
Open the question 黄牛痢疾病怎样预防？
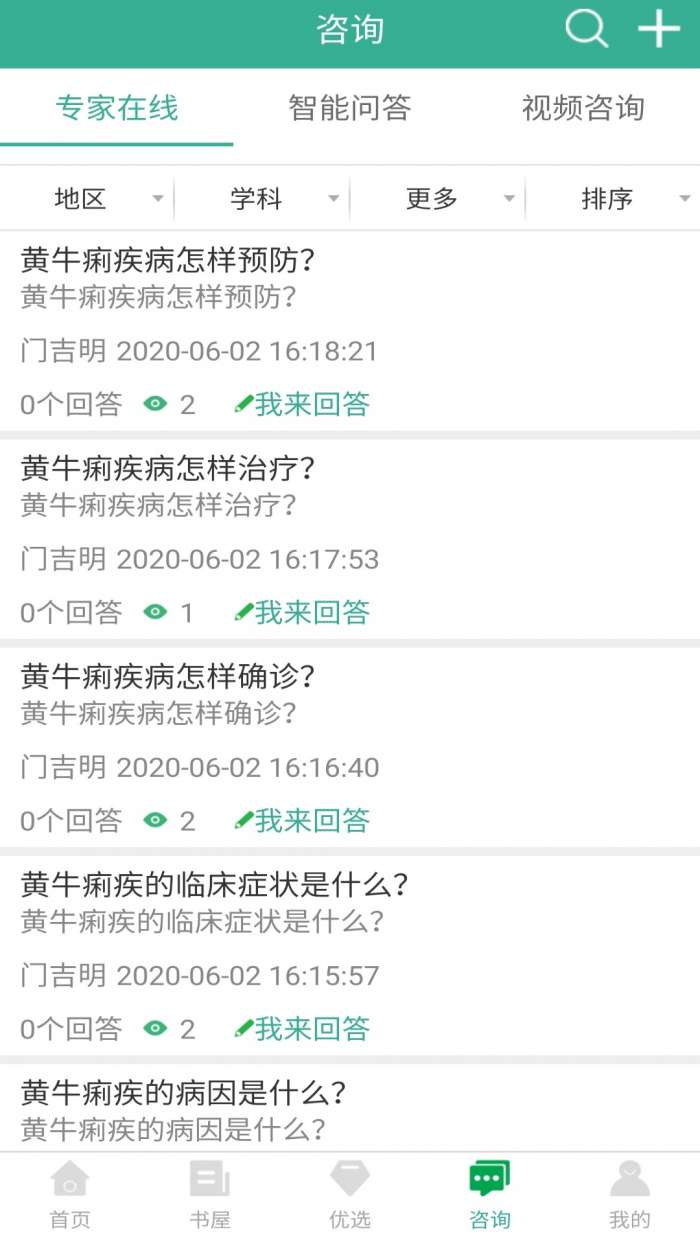(x=168, y=261)
